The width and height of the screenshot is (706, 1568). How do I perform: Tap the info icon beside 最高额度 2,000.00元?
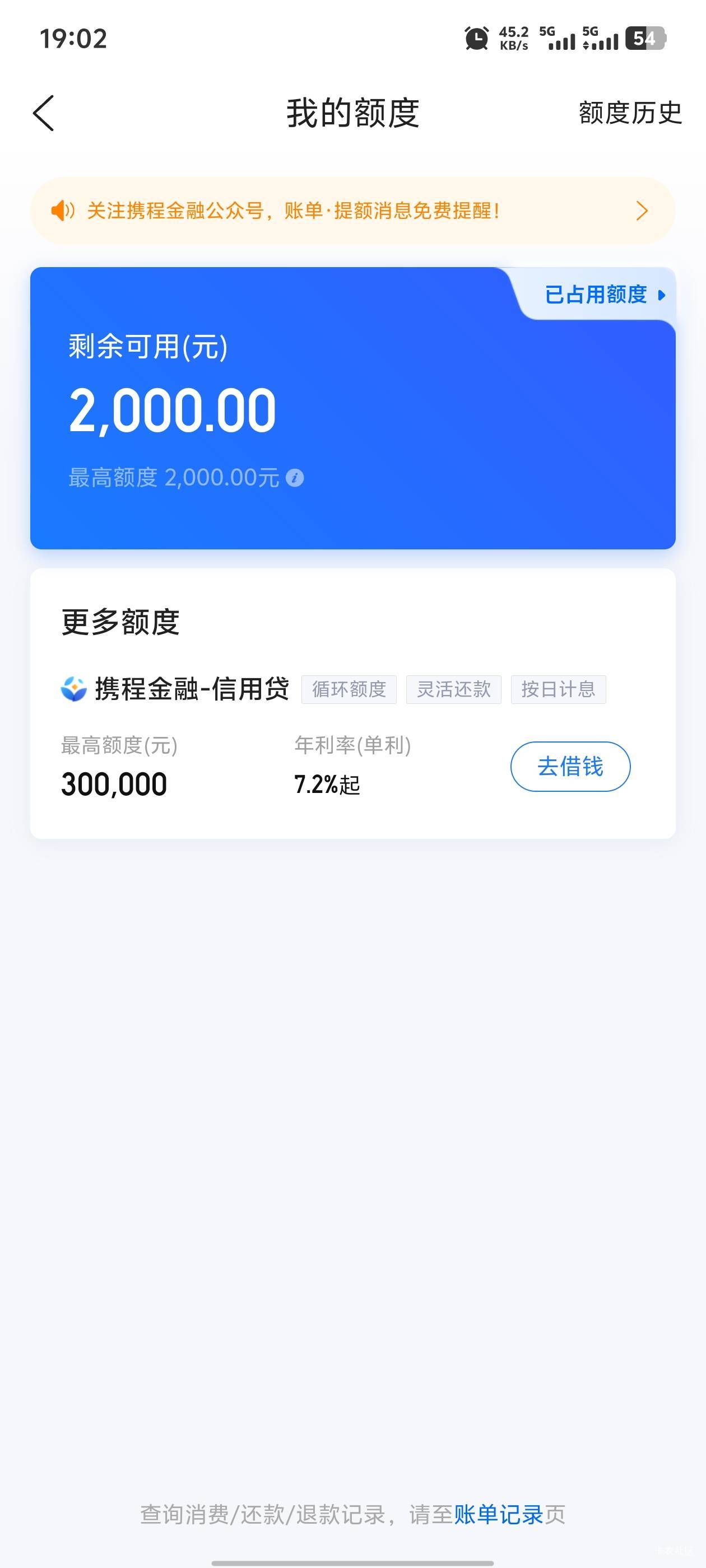click(295, 478)
